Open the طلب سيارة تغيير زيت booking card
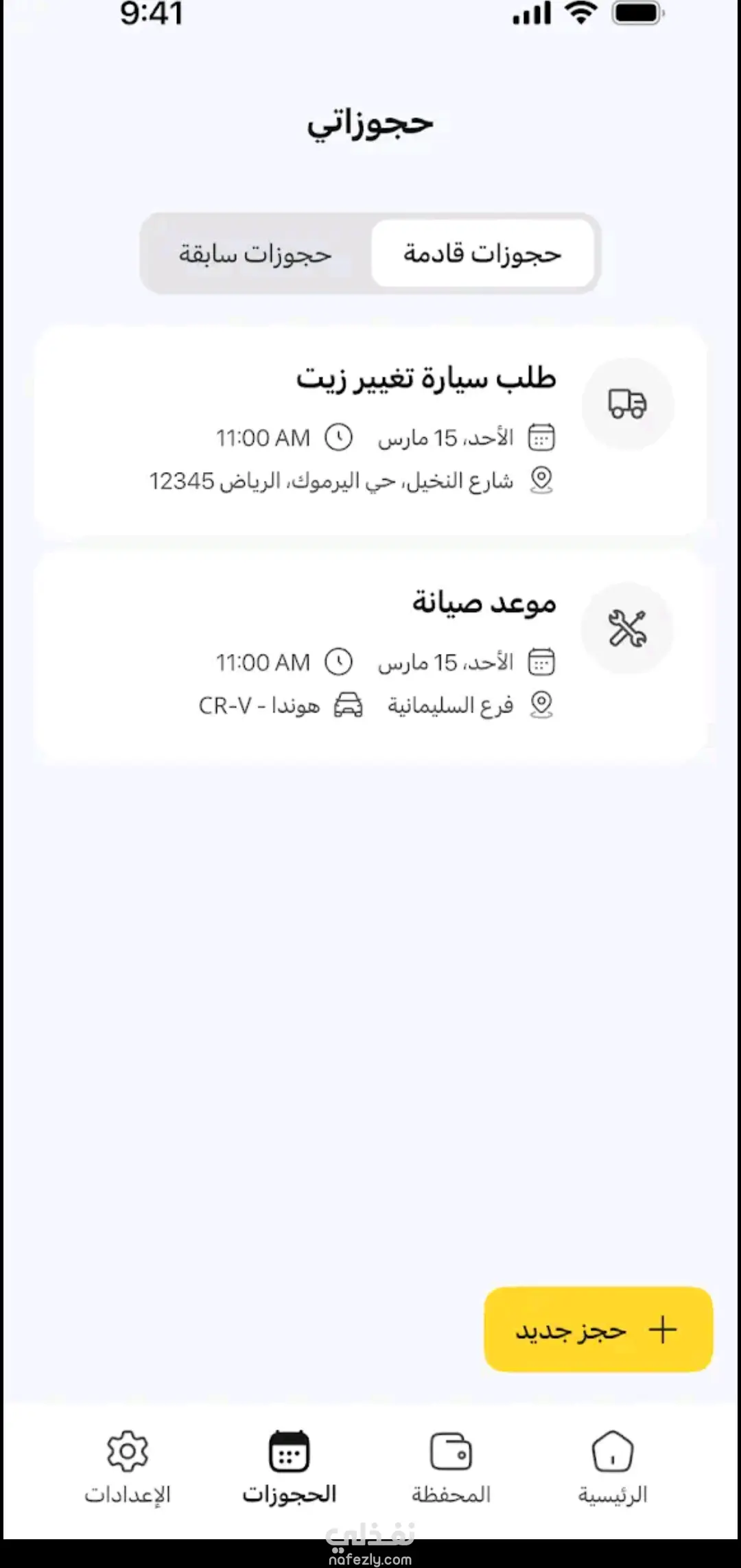This screenshot has height=1568, width=741. (370, 430)
